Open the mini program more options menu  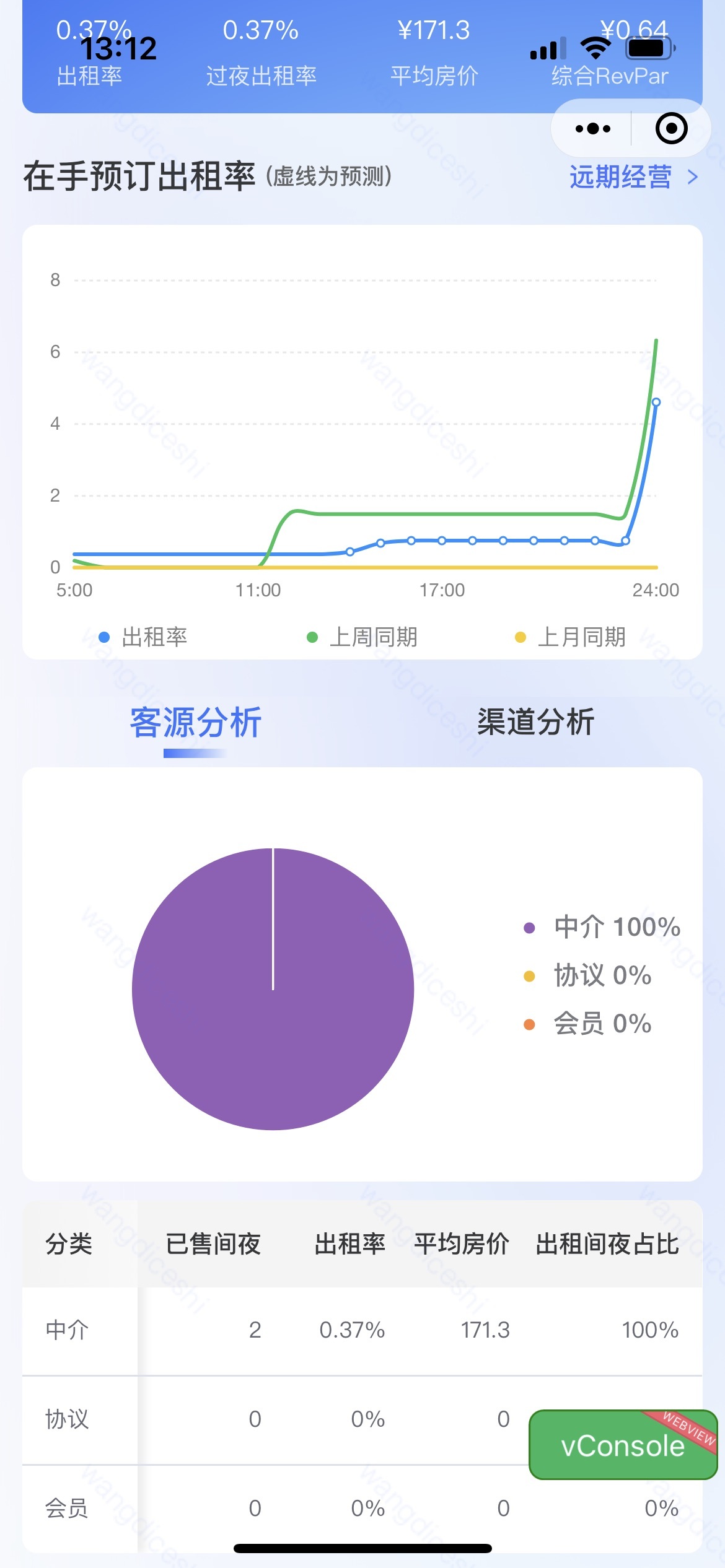[592, 129]
